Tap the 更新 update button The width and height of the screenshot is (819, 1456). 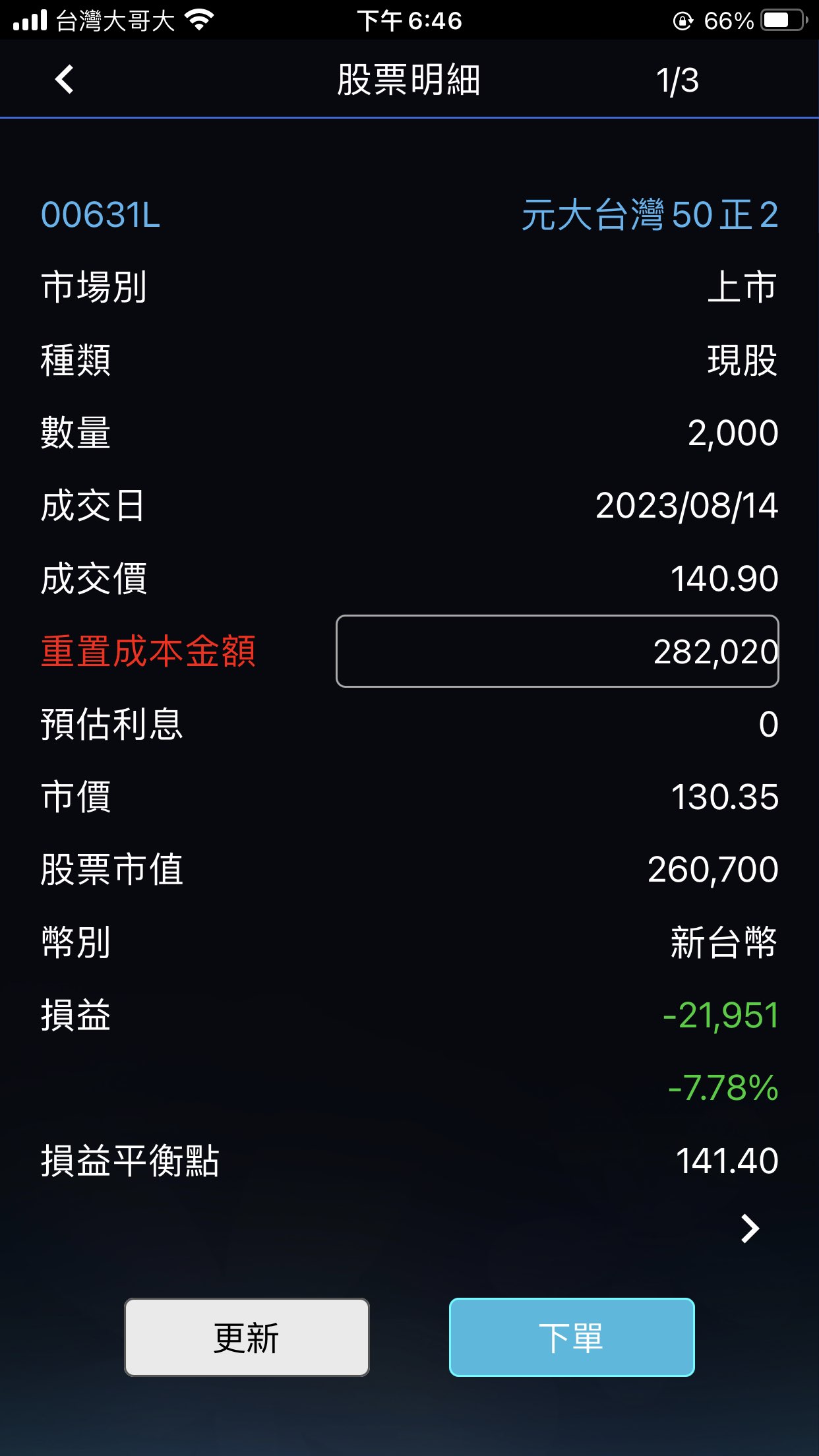tap(247, 1337)
